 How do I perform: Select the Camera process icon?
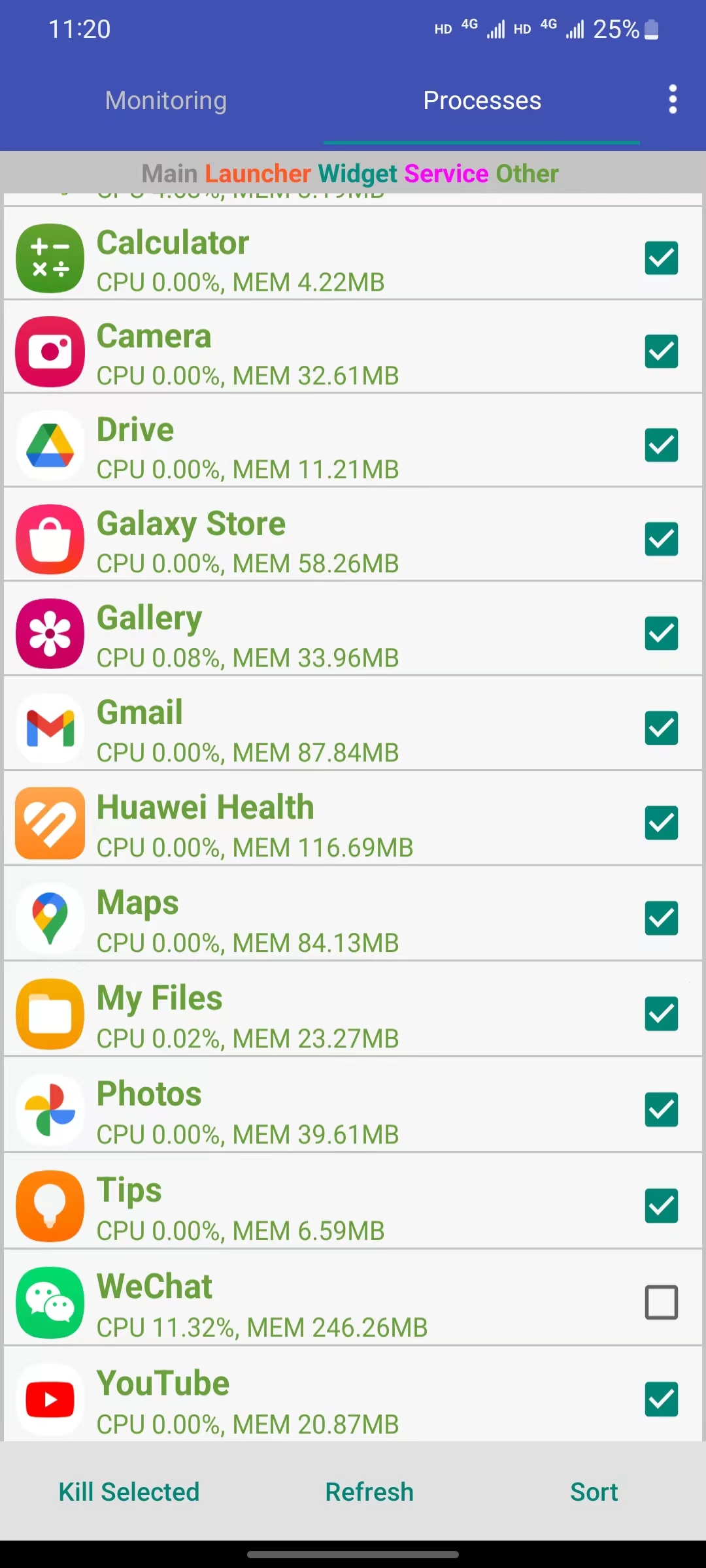pyautogui.click(x=50, y=351)
